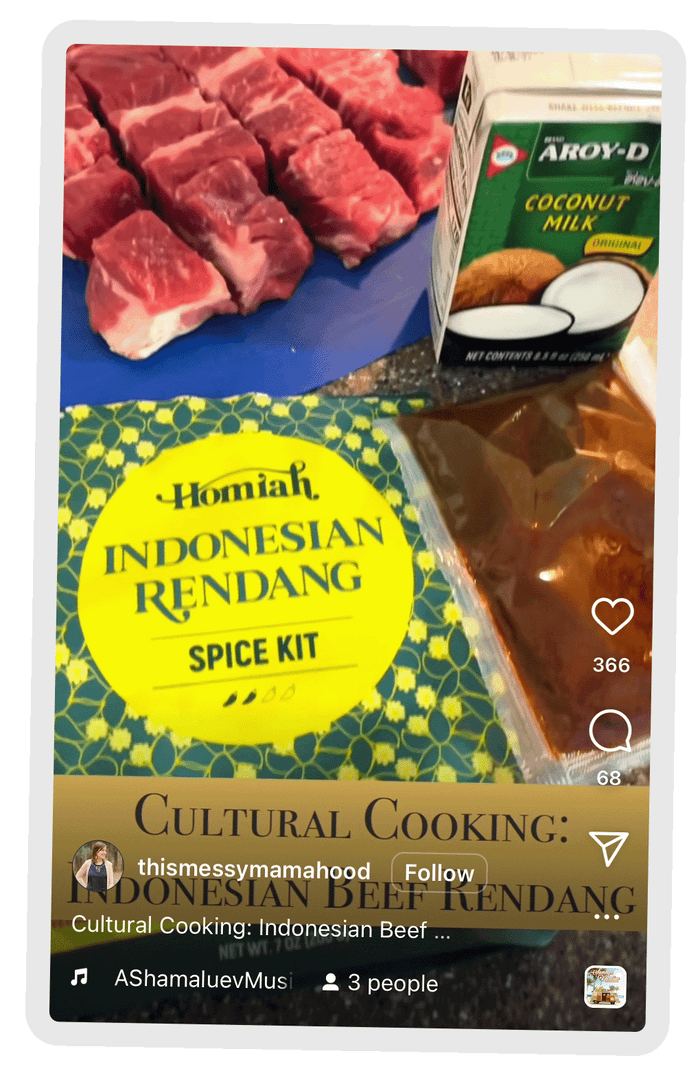Open the three-dot more options menu
The width and height of the screenshot is (700, 1084).
(x=607, y=916)
